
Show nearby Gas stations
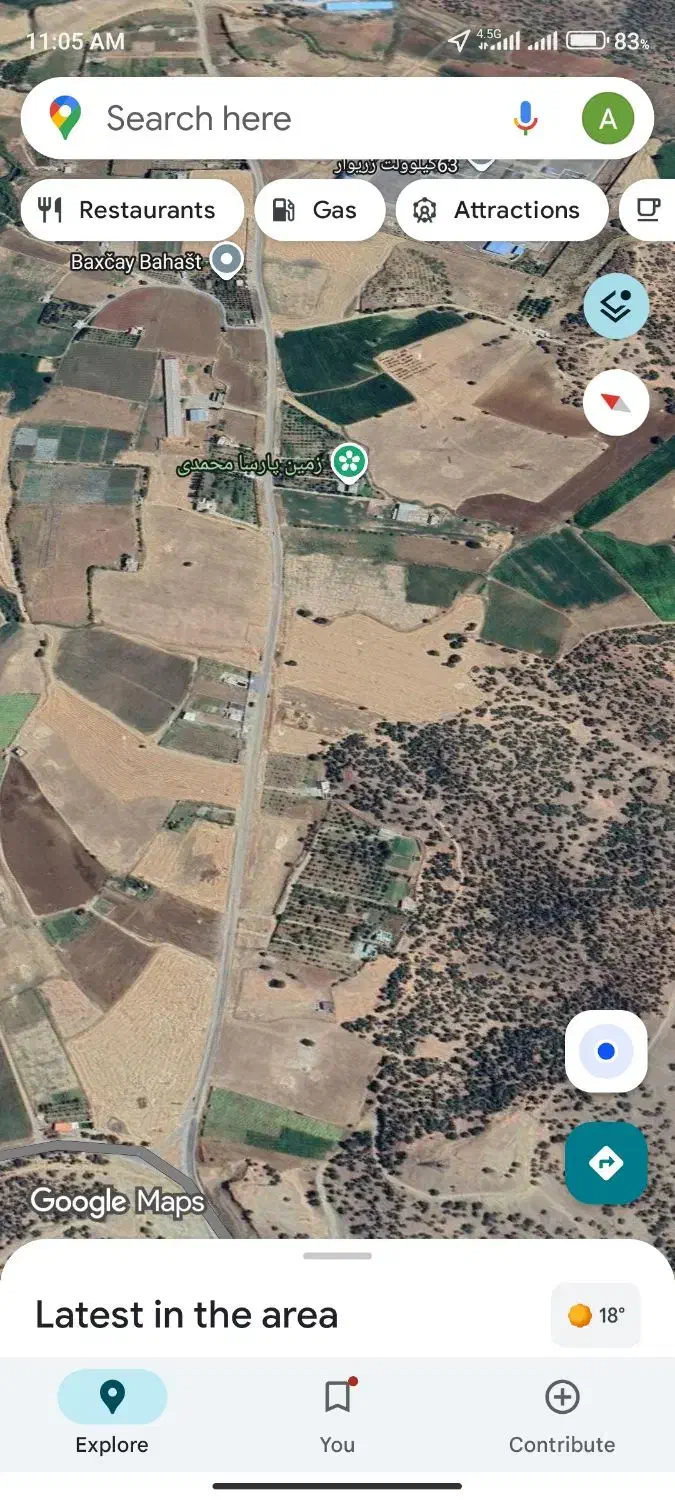tap(320, 210)
